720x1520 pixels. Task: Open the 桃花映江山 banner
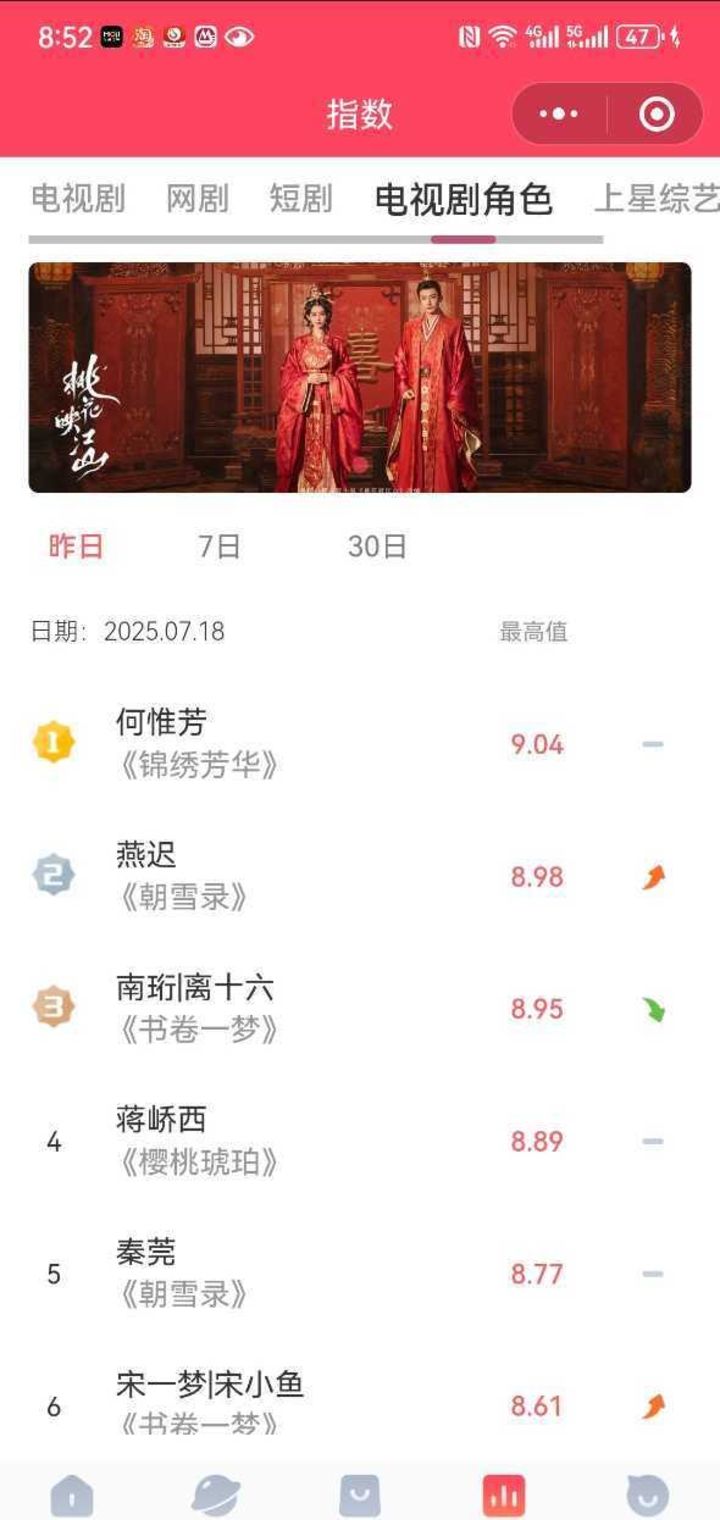(x=360, y=377)
